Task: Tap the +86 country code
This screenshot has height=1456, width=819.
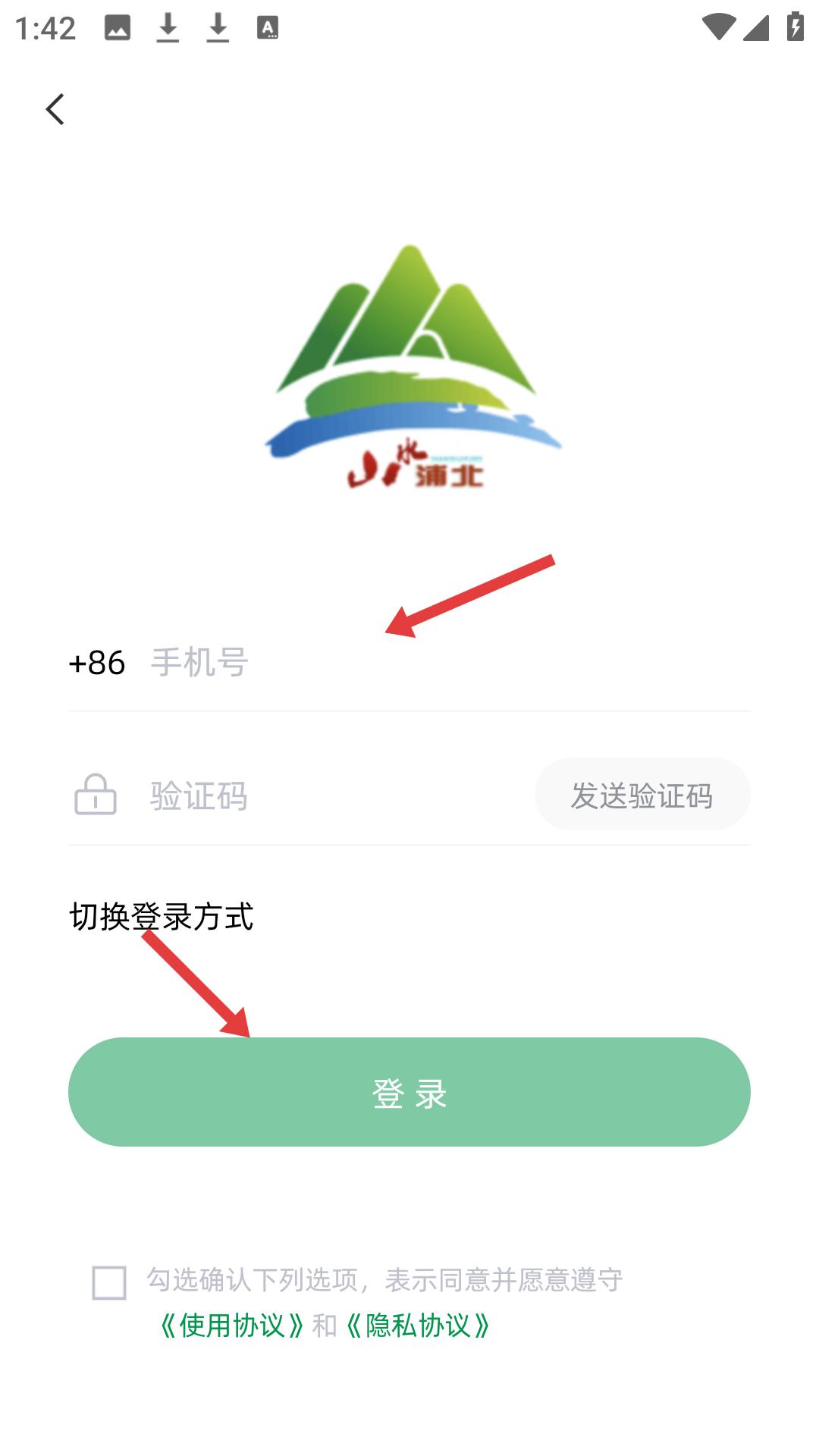Action: tap(97, 663)
